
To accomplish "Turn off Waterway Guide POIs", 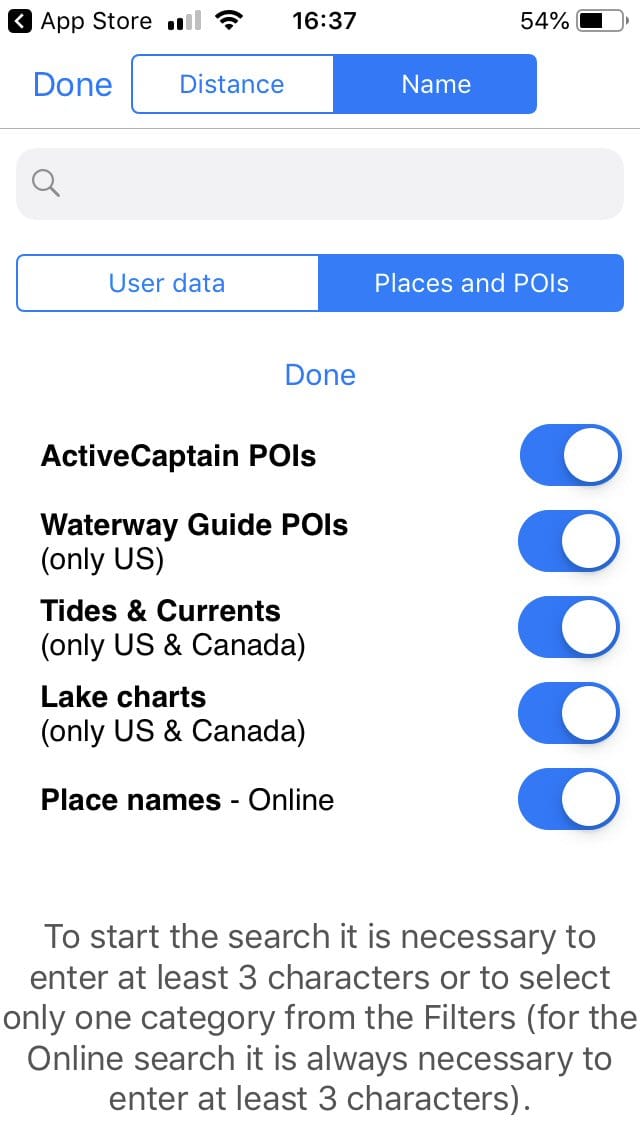I will [570, 540].
